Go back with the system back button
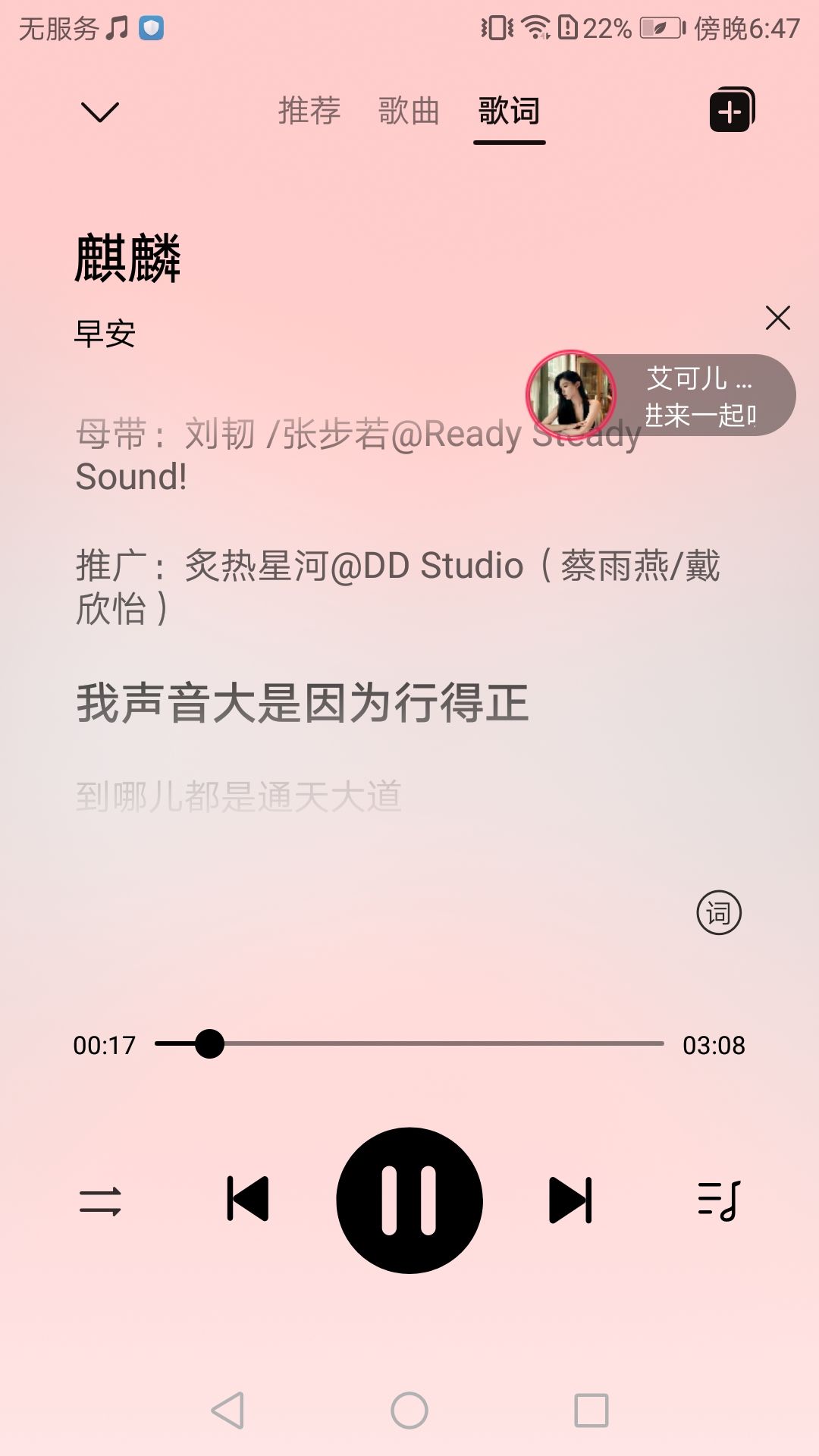The height and width of the screenshot is (1456, 819). coord(227,1410)
